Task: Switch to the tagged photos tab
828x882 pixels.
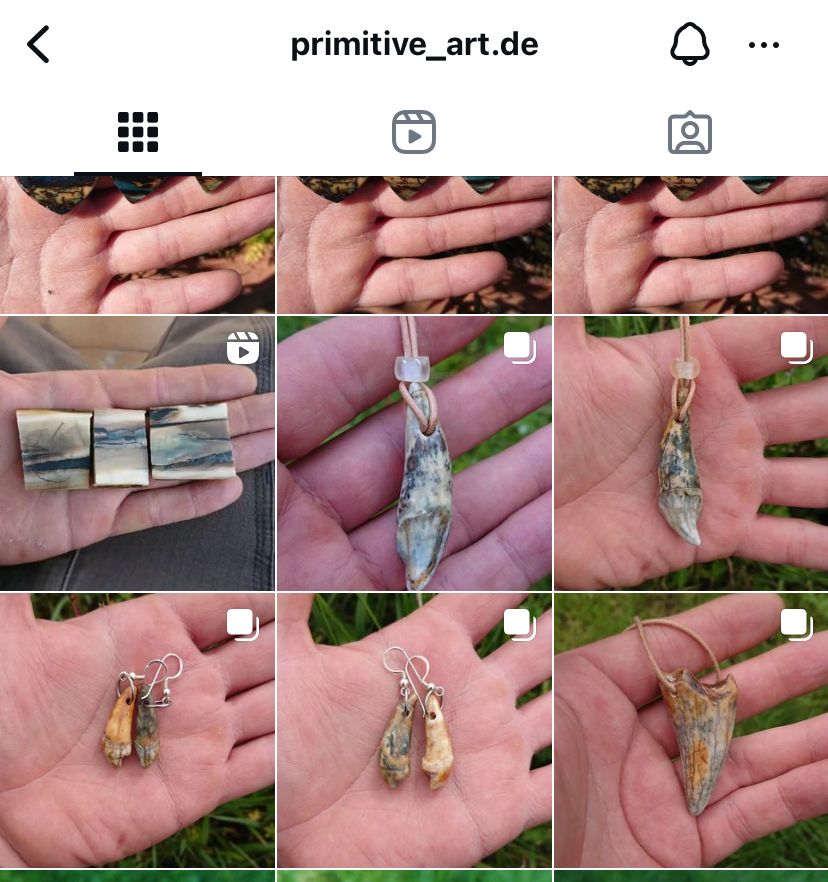Action: pos(689,132)
